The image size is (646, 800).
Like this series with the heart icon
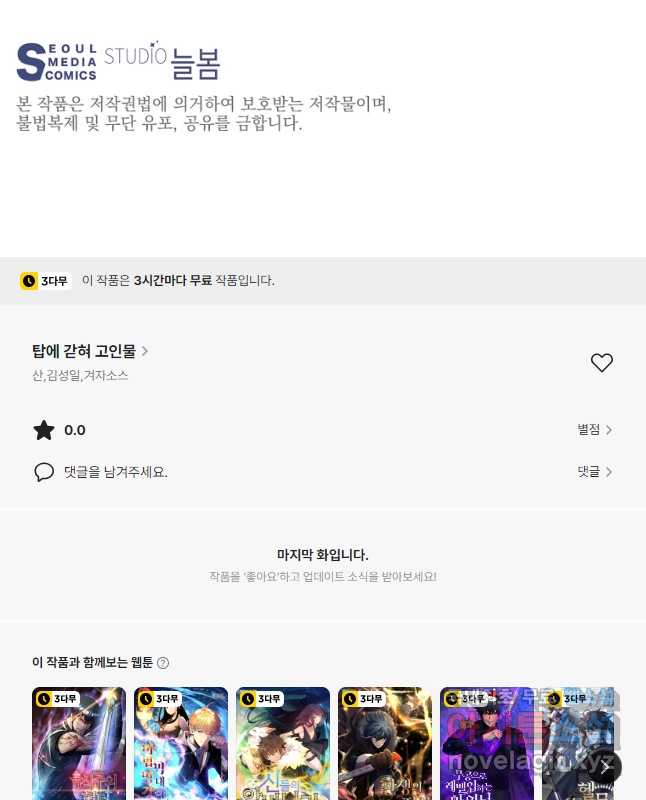601,363
